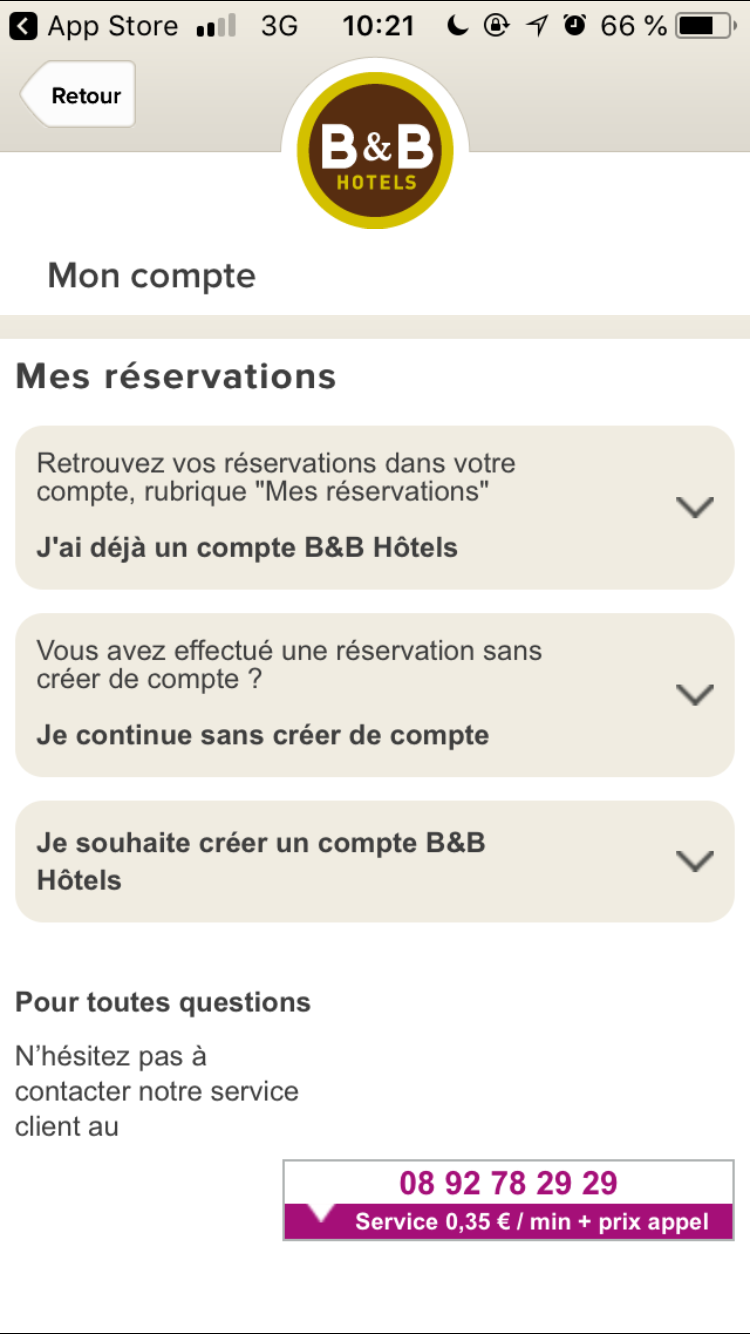This screenshot has height=1334, width=750.
Task: Return to App Store via status bar
Action: 94,26
